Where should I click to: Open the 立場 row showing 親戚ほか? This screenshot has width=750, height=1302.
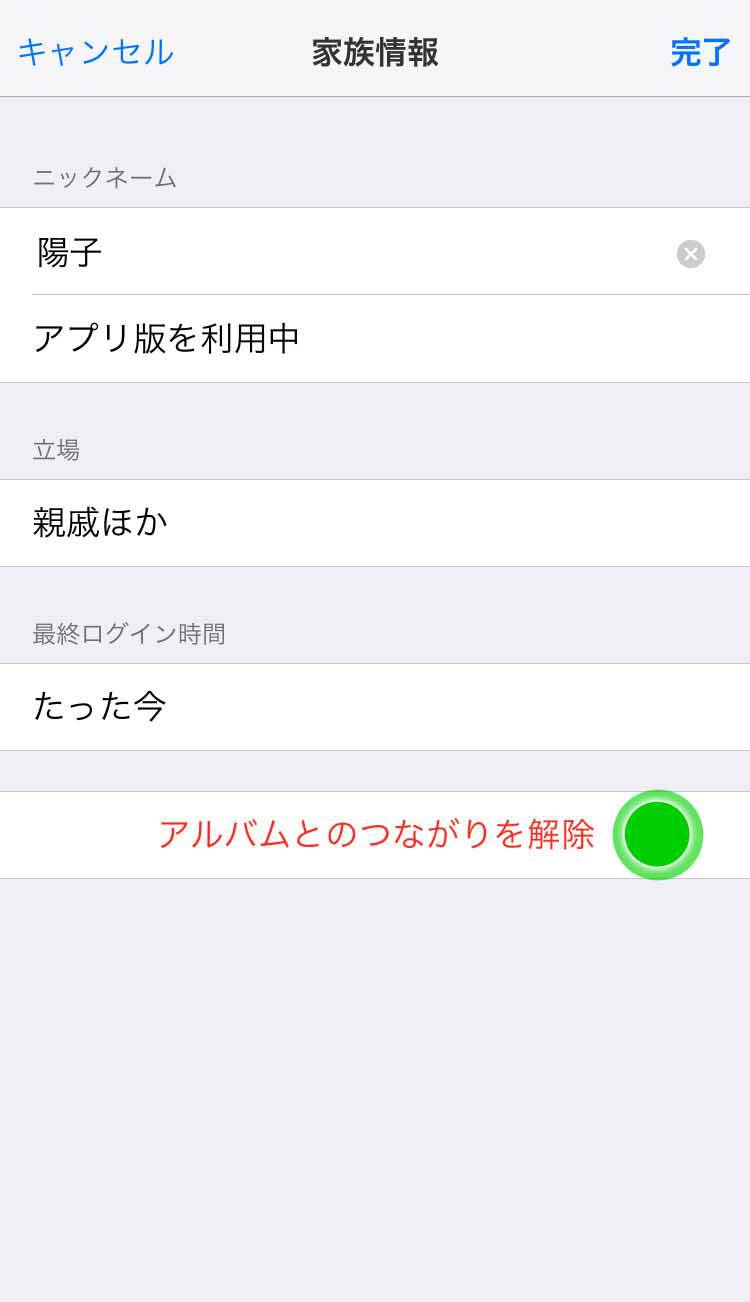tap(375, 523)
